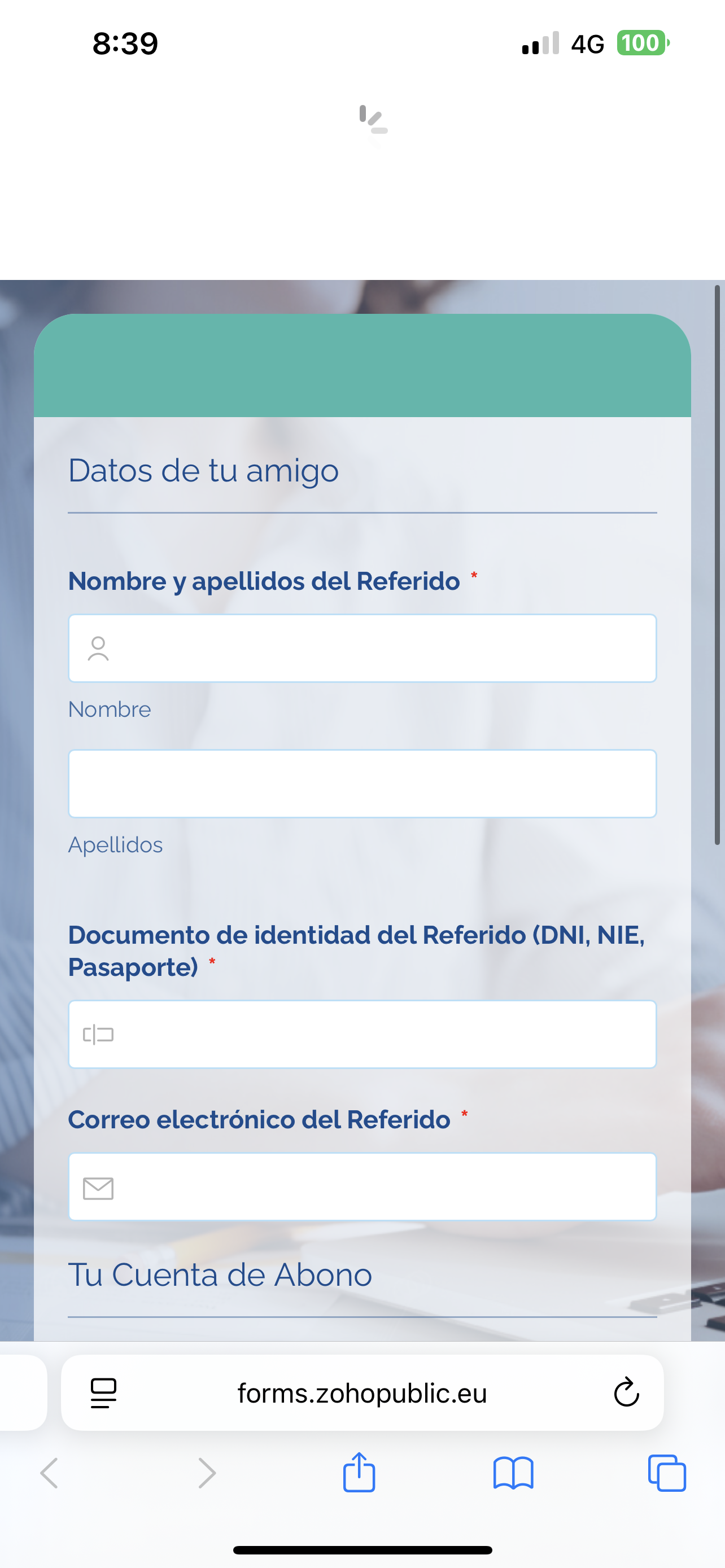
Task: Tap the Nombre input field
Action: pos(362,649)
